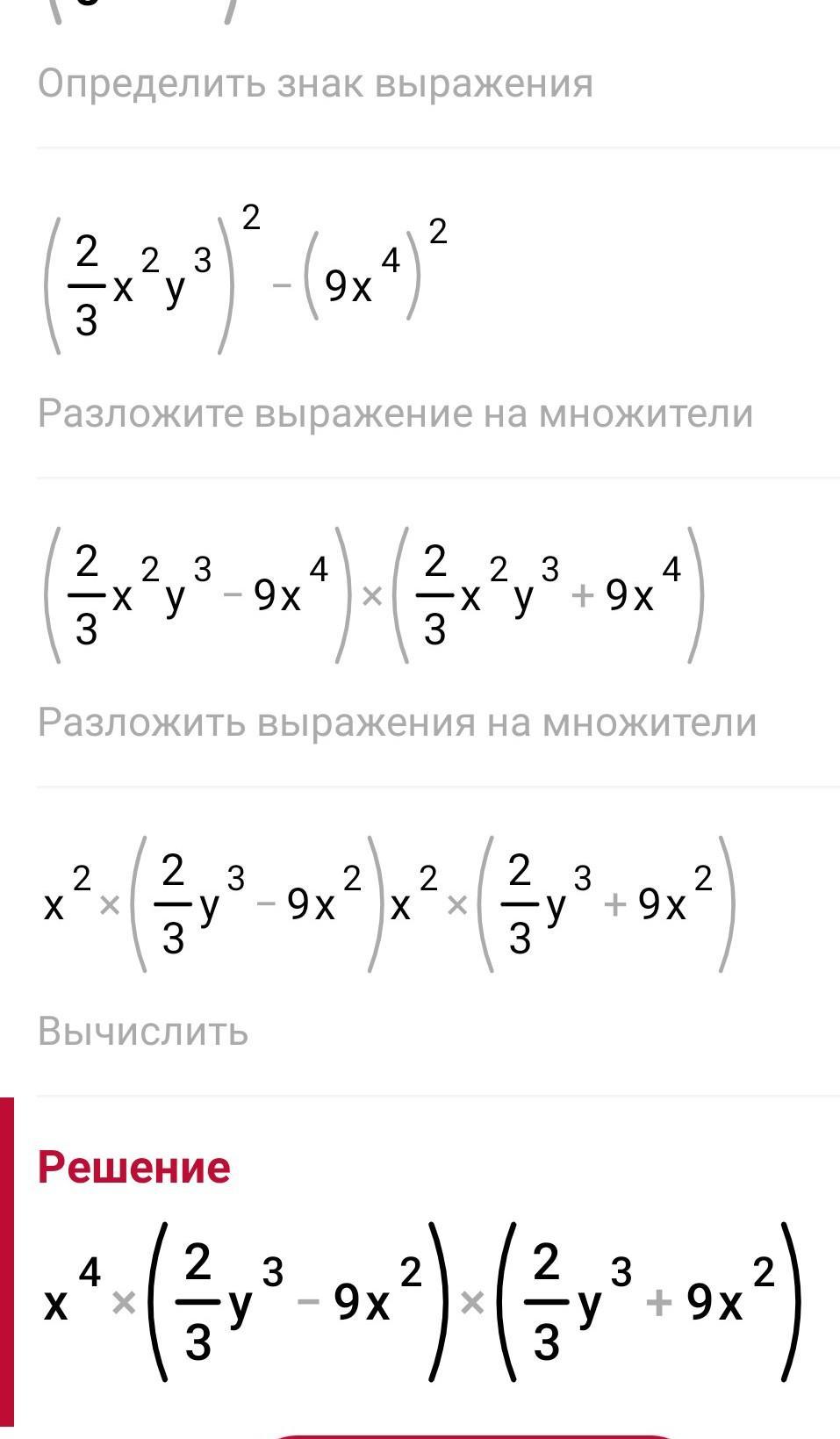Expand the "Определить знак выражения" step
This screenshot has width=840, height=1439.
click(315, 84)
